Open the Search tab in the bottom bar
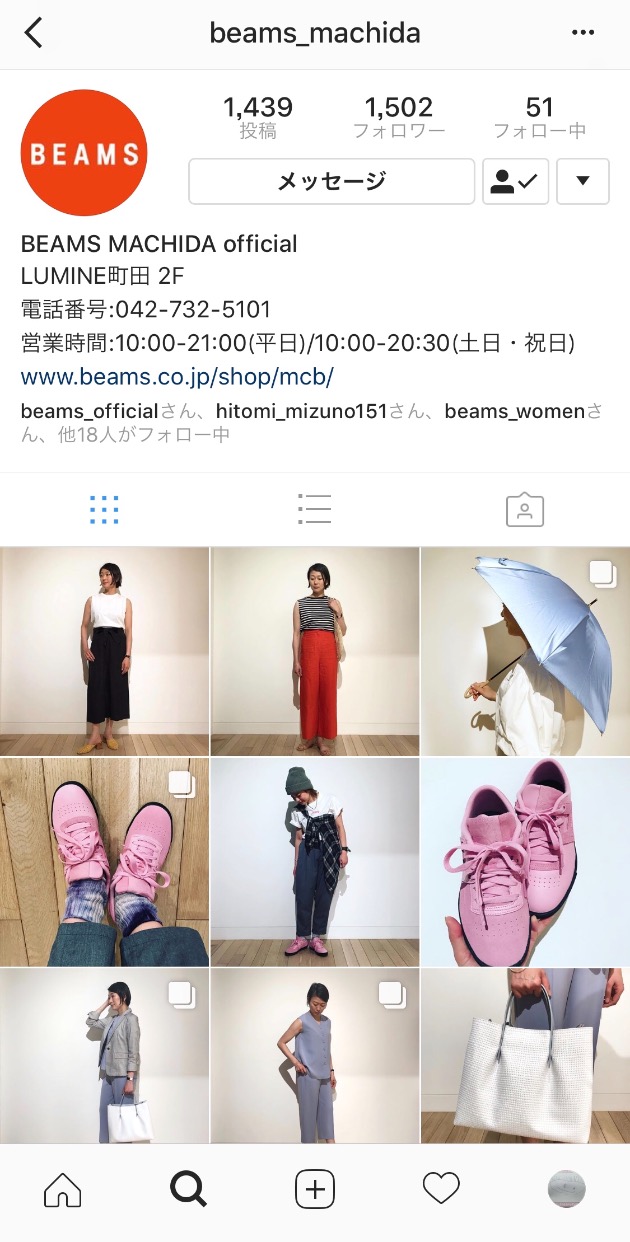The width and height of the screenshot is (630, 1242). (x=188, y=1189)
